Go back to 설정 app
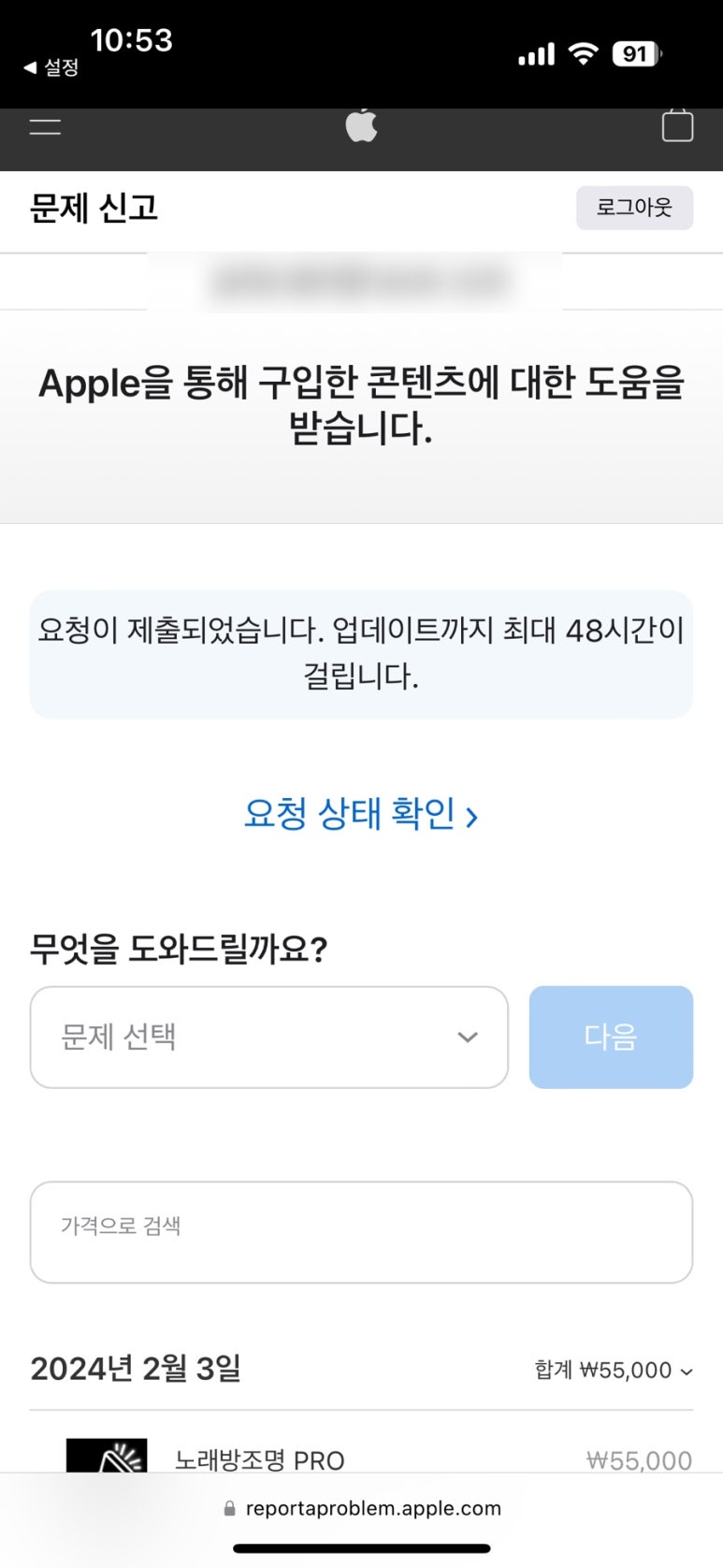The width and height of the screenshot is (723, 1568). pyautogui.click(x=51, y=67)
